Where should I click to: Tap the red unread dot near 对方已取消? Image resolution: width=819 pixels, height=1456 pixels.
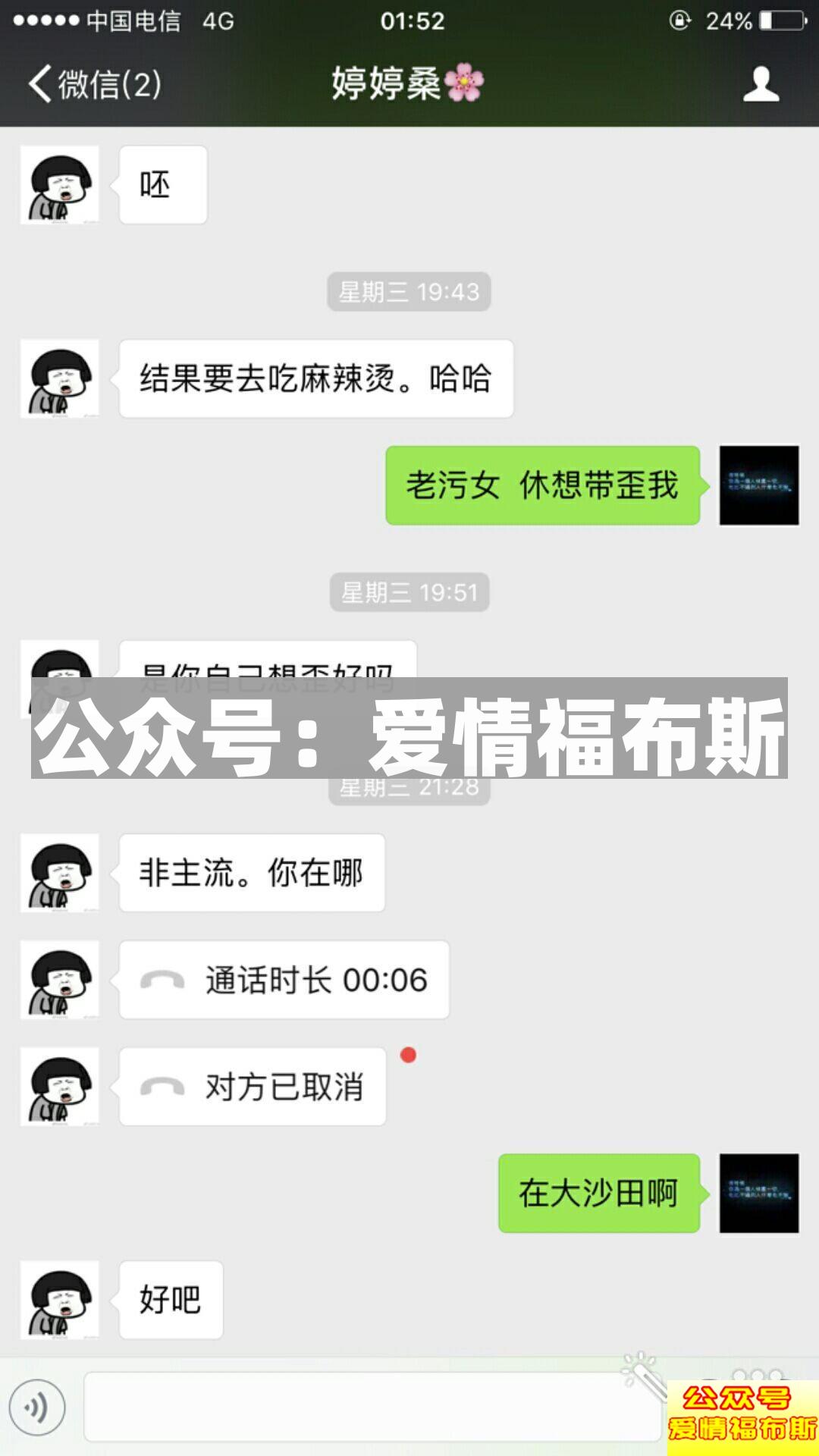click(x=409, y=1054)
